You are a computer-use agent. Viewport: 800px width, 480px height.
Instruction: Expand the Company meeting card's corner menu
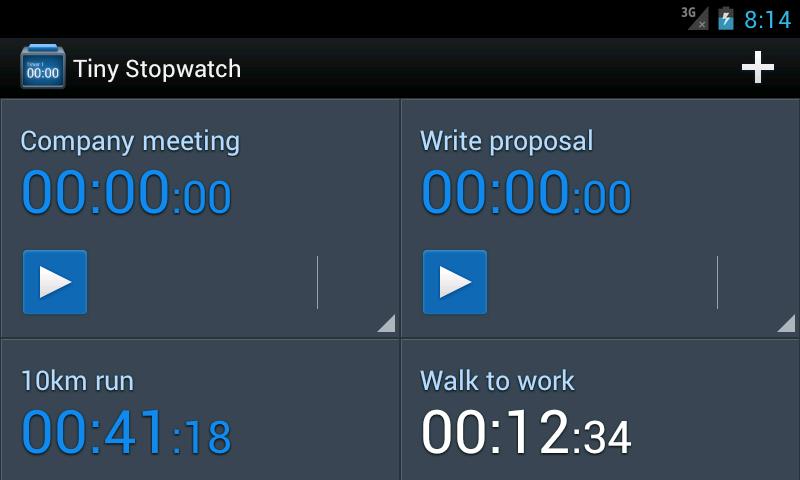pyautogui.click(x=386, y=323)
